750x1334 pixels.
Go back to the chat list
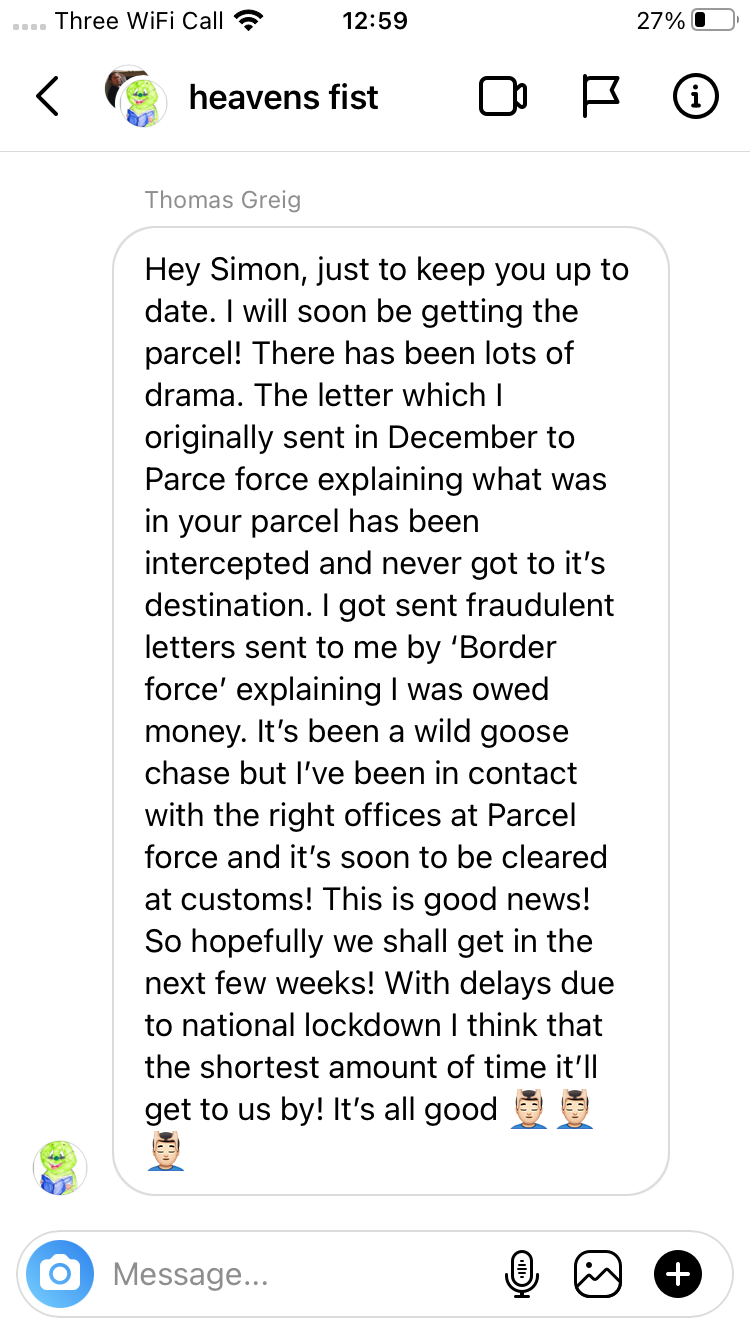click(47, 97)
